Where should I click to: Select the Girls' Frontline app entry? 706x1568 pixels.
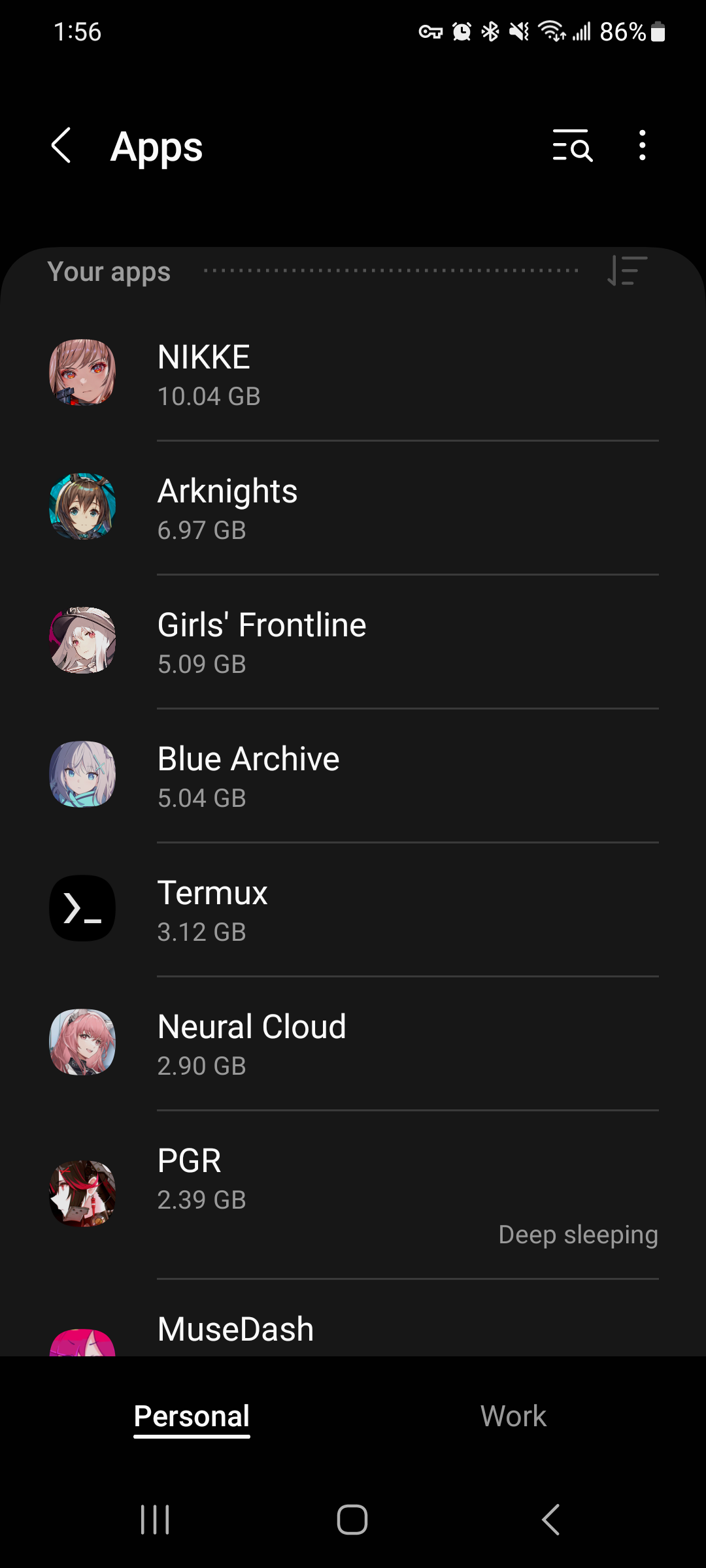click(353, 642)
